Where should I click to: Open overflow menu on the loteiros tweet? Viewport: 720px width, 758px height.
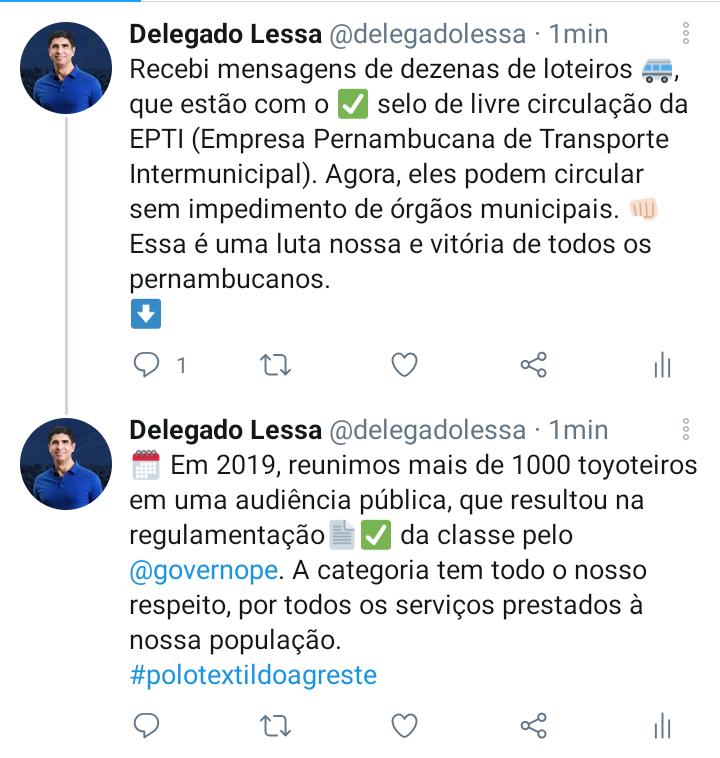[x=686, y=34]
